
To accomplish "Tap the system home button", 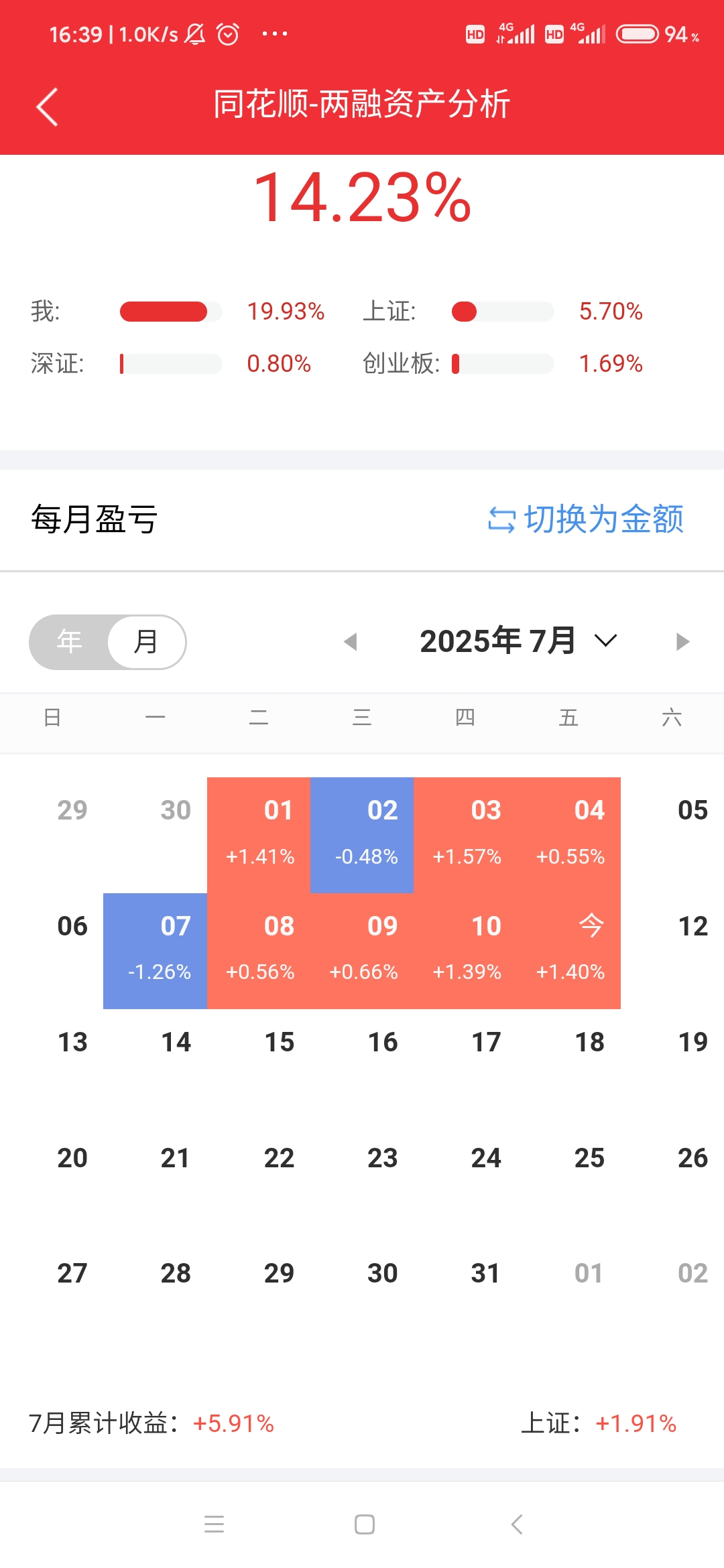I will point(364,1524).
